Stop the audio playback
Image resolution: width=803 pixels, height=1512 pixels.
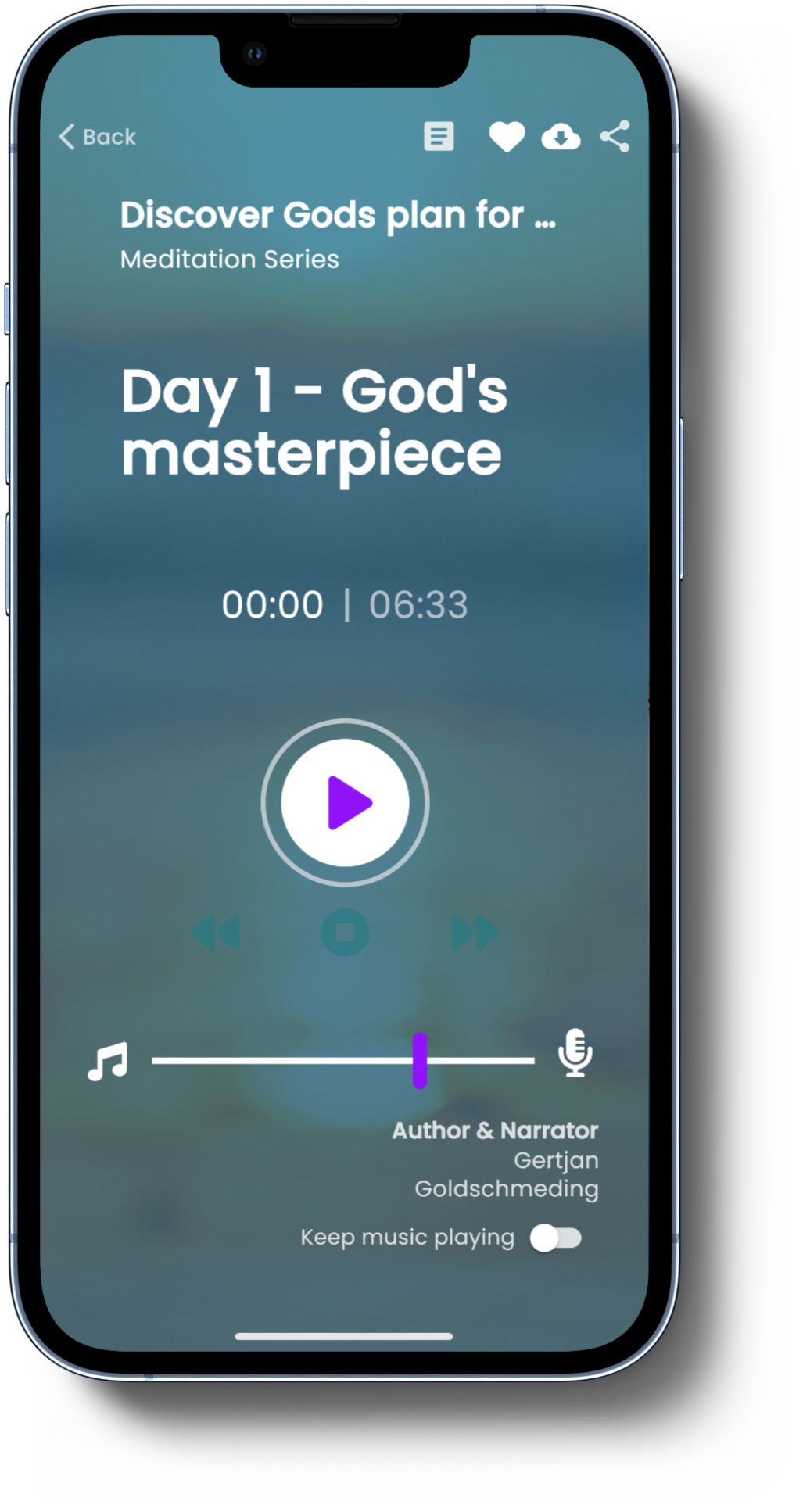(x=345, y=933)
